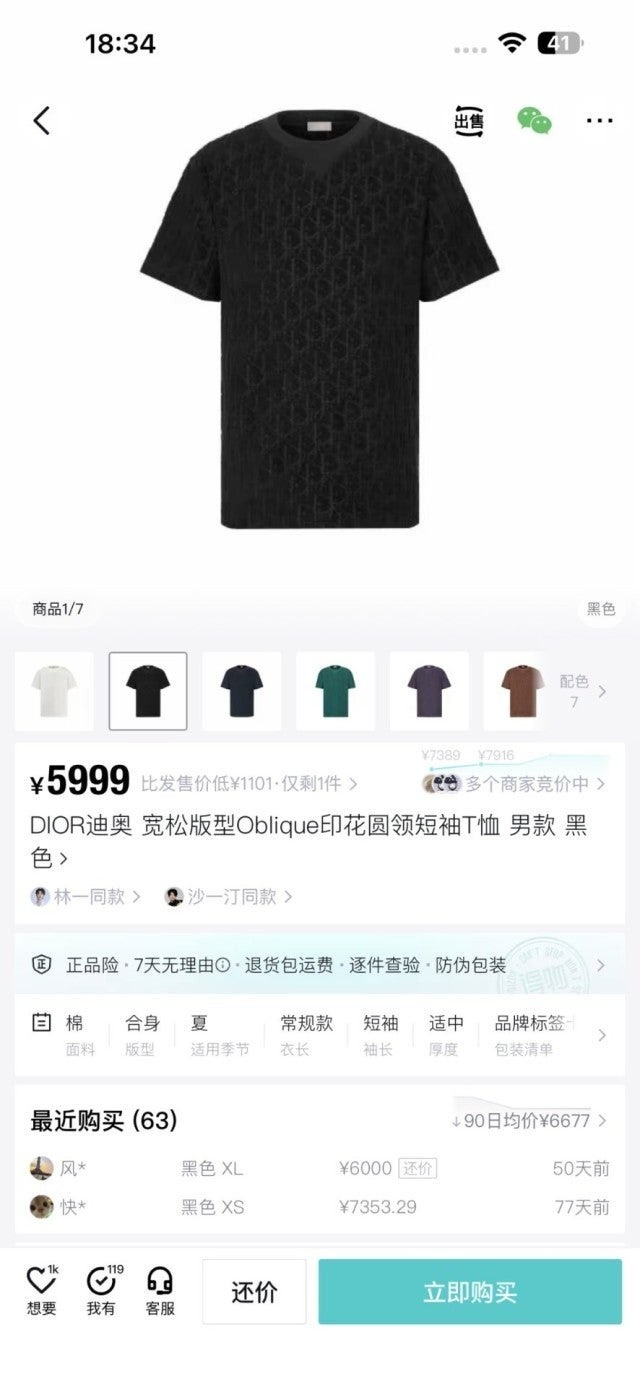The width and height of the screenshot is (640, 1387).
Task: Expand product specification details row
Action: click(601, 1035)
